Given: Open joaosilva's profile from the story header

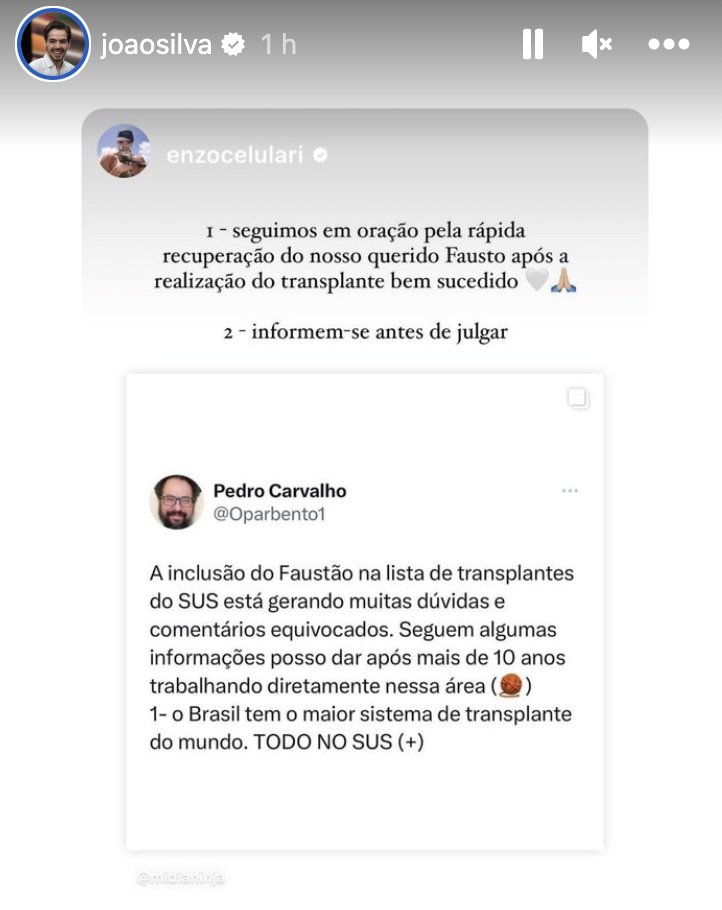Looking at the screenshot, I should [155, 45].
